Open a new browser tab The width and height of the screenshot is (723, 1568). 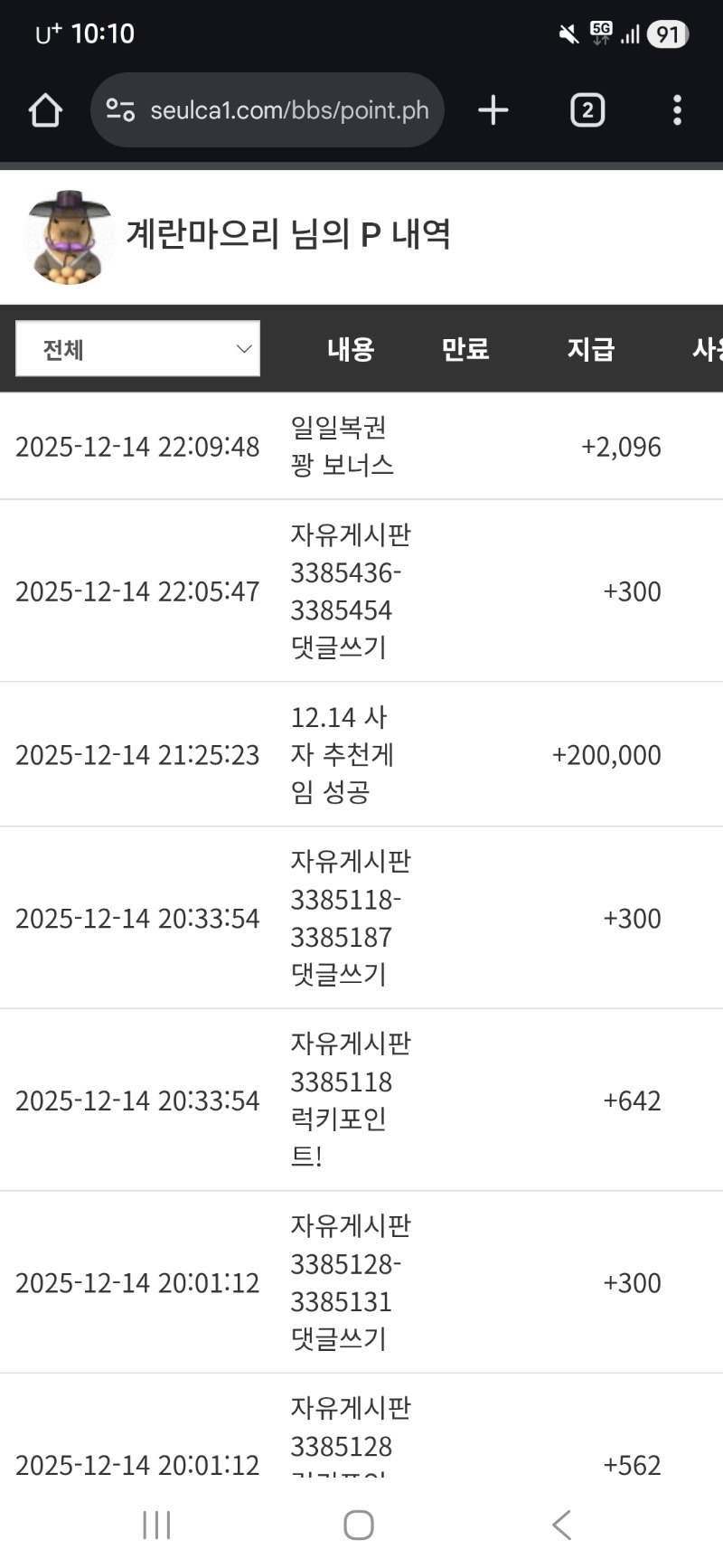[493, 110]
